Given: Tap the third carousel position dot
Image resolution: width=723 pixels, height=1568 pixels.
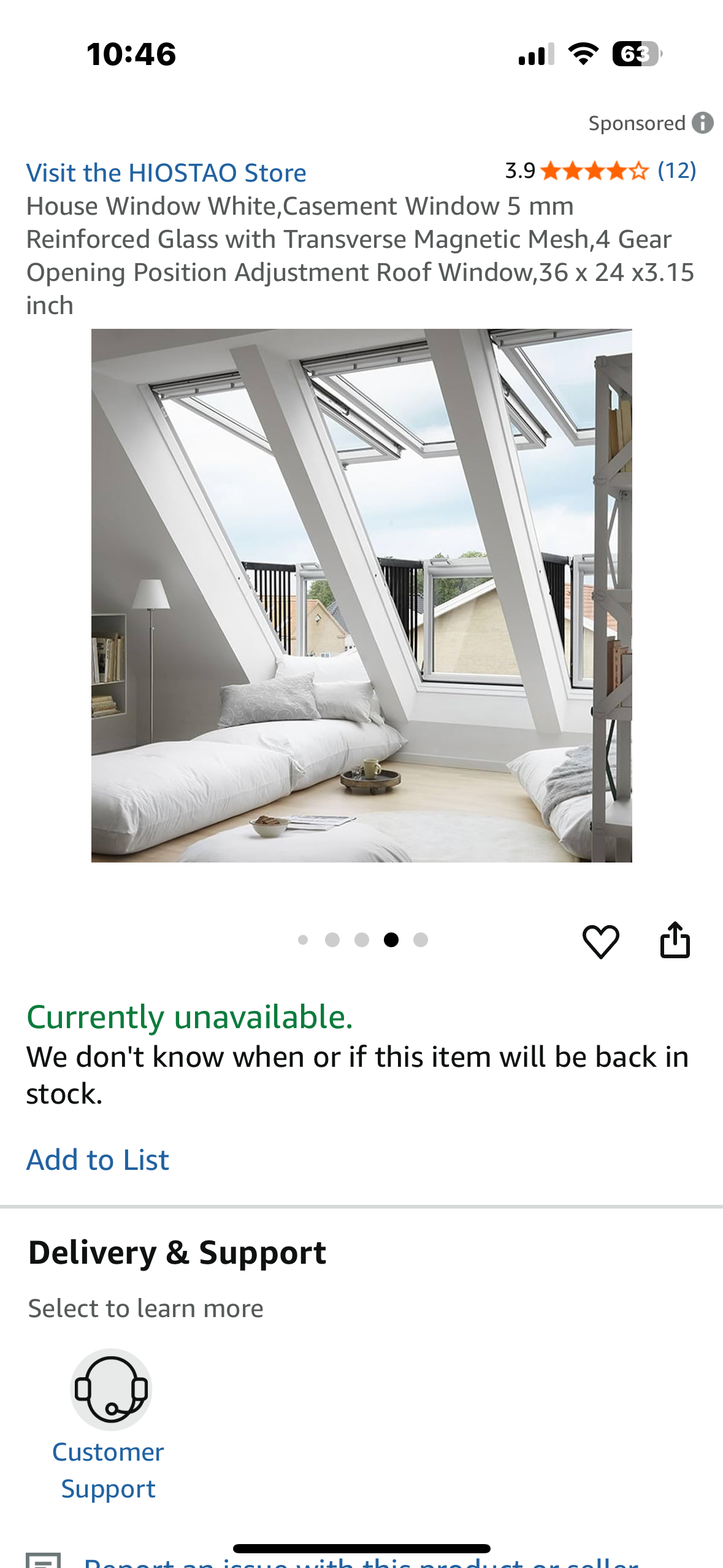Looking at the screenshot, I should coord(362,939).
